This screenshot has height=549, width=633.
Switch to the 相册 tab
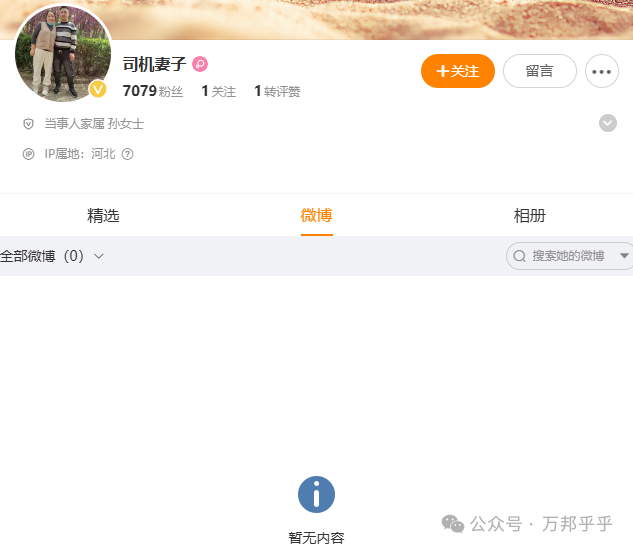(529, 215)
